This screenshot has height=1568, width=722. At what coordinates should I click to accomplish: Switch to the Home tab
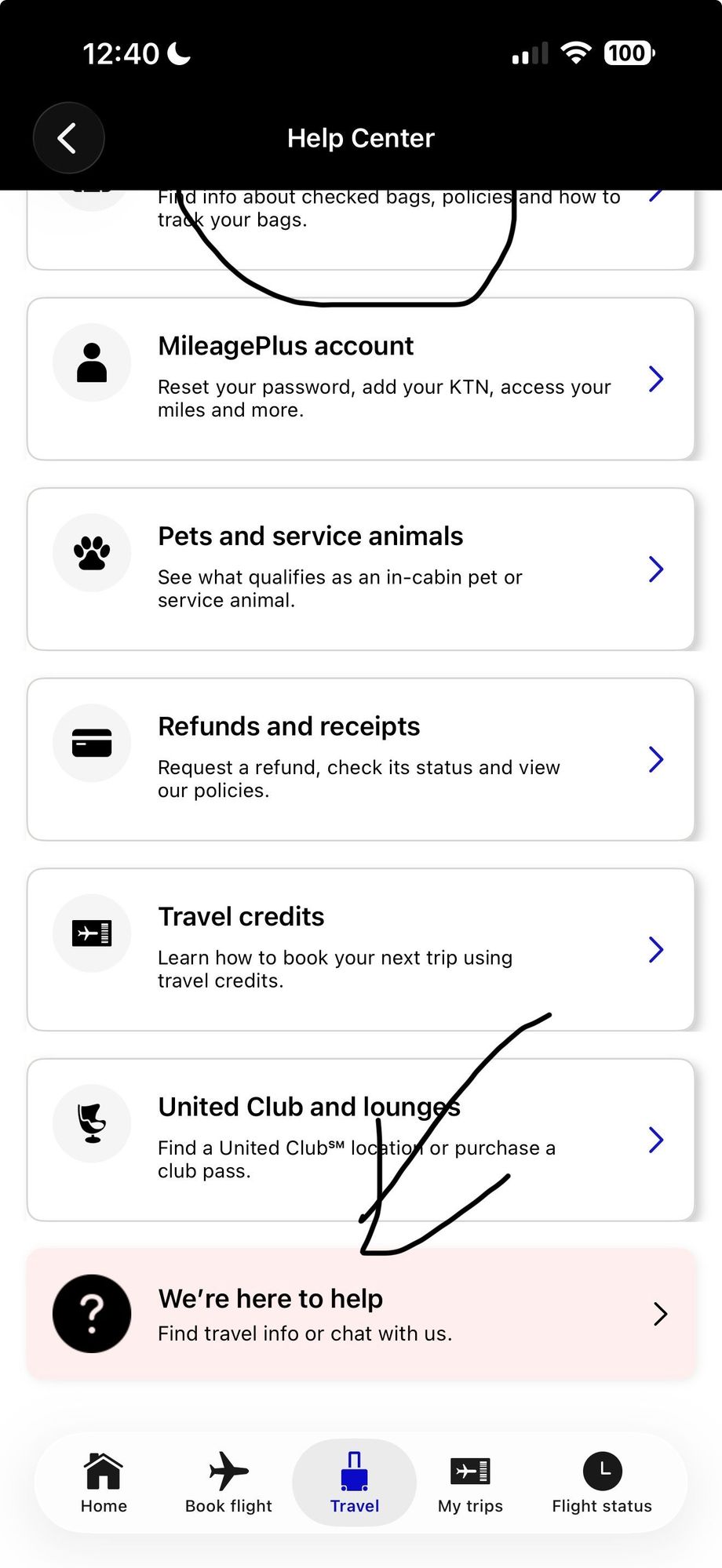[104, 1483]
